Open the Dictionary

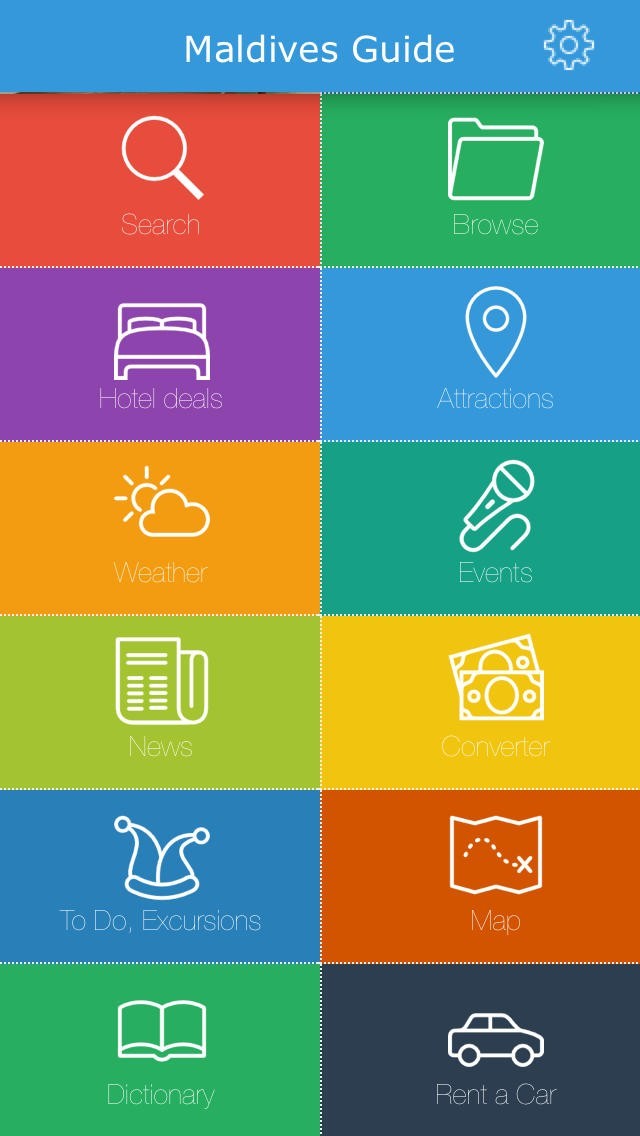pyautogui.click(x=160, y=1050)
